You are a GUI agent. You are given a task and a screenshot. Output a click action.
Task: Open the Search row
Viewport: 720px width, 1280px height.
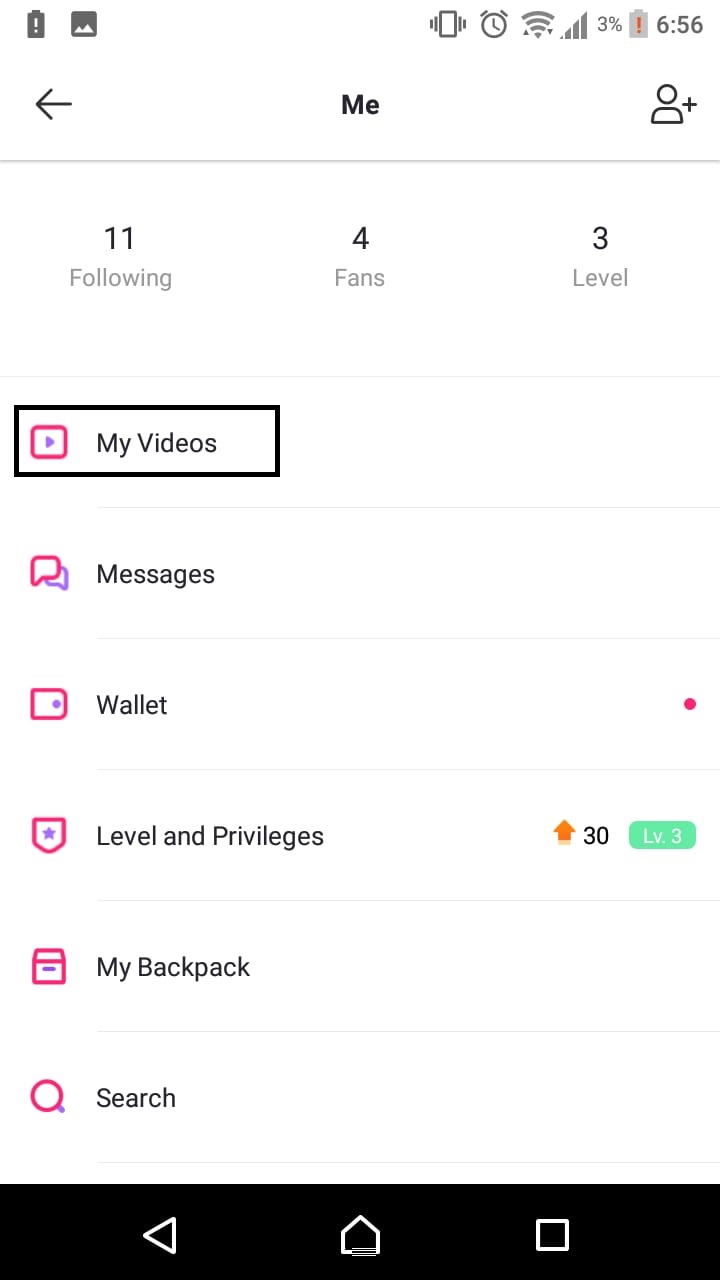pos(360,1098)
